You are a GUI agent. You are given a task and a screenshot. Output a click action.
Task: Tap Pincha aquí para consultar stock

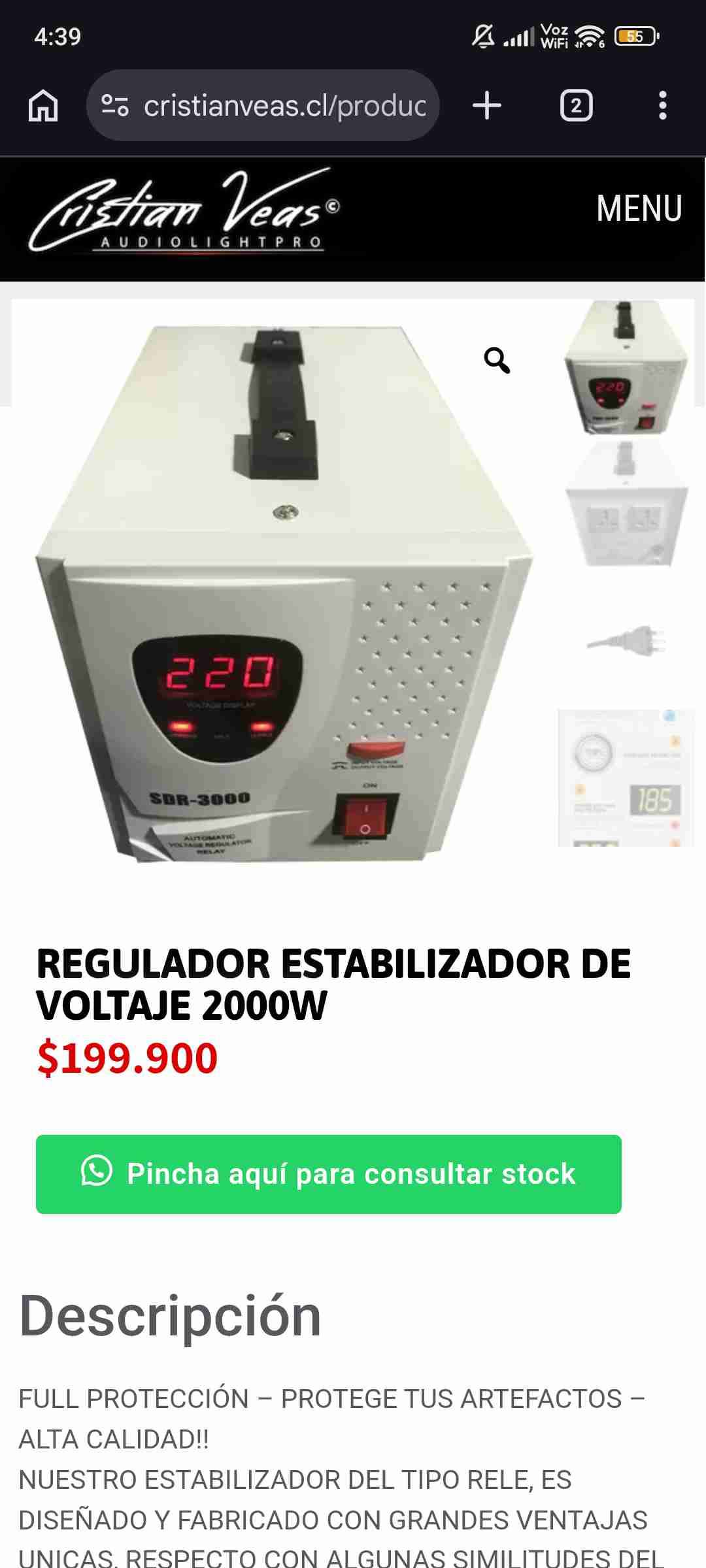point(328,1174)
